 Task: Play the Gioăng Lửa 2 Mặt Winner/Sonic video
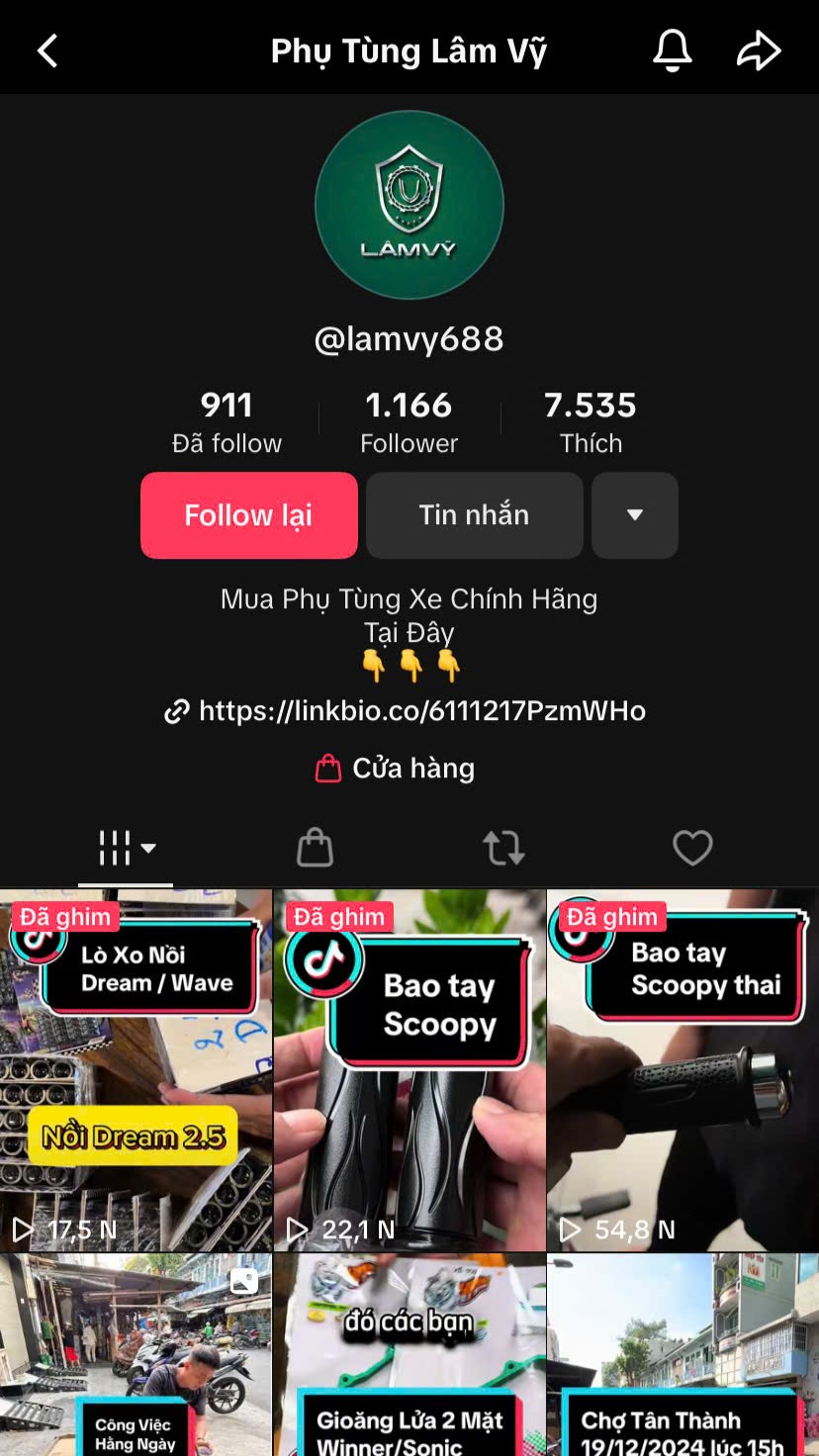(x=409, y=1355)
